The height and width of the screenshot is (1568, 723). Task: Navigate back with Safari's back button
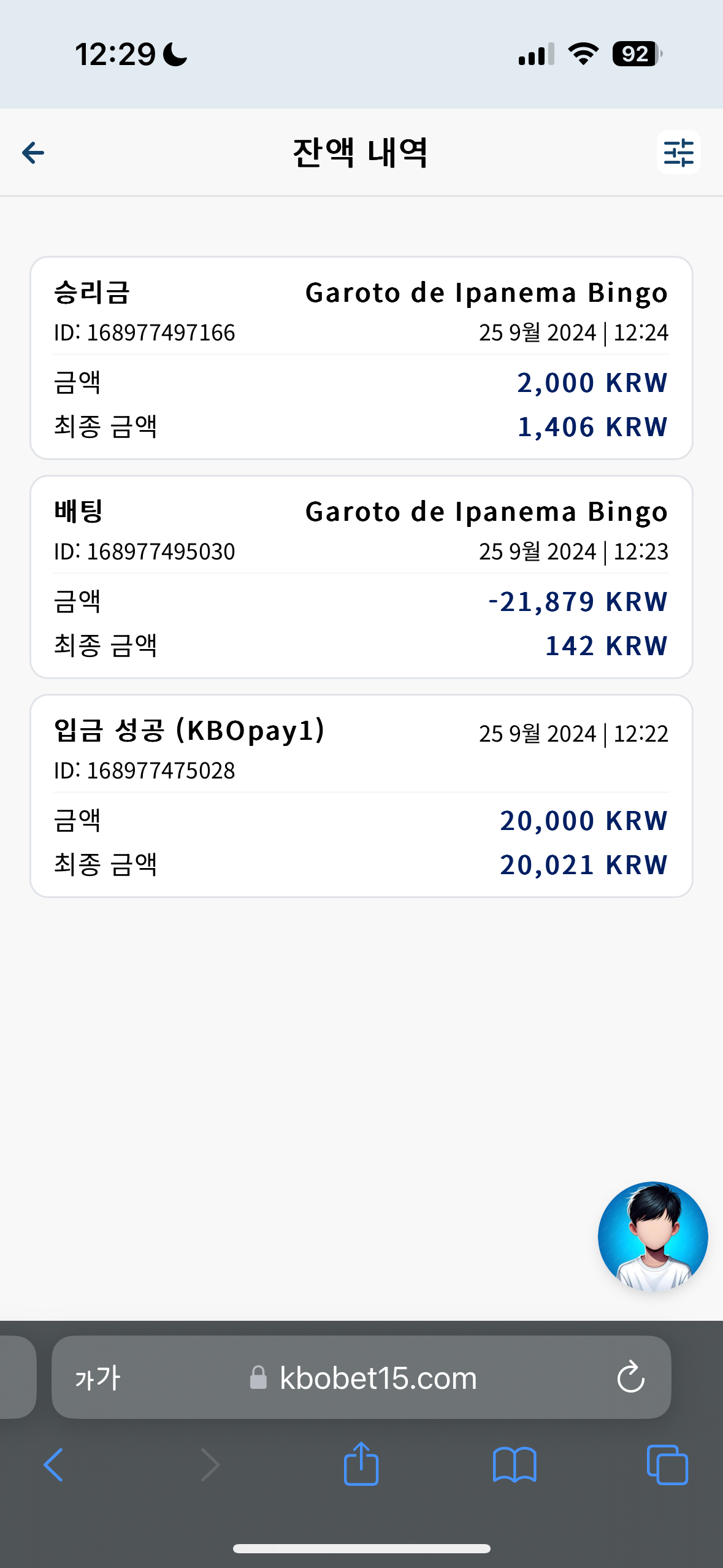point(53,1465)
